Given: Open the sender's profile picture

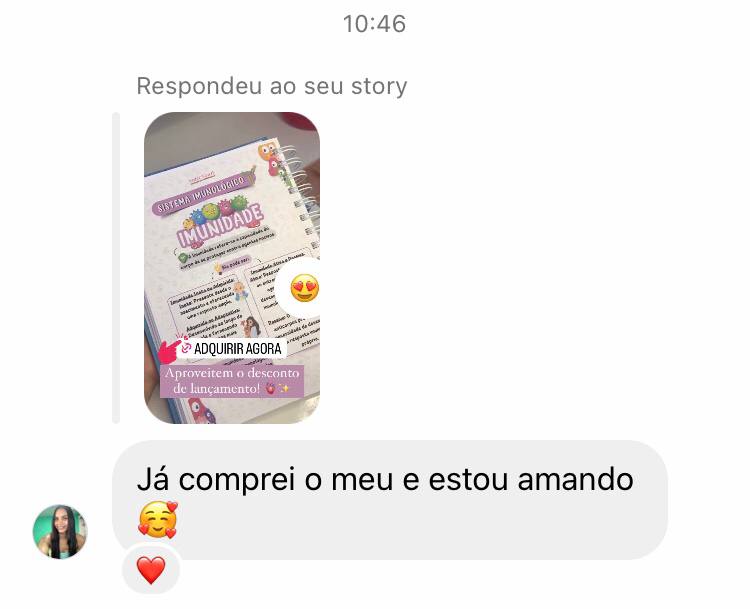Looking at the screenshot, I should (60, 531).
